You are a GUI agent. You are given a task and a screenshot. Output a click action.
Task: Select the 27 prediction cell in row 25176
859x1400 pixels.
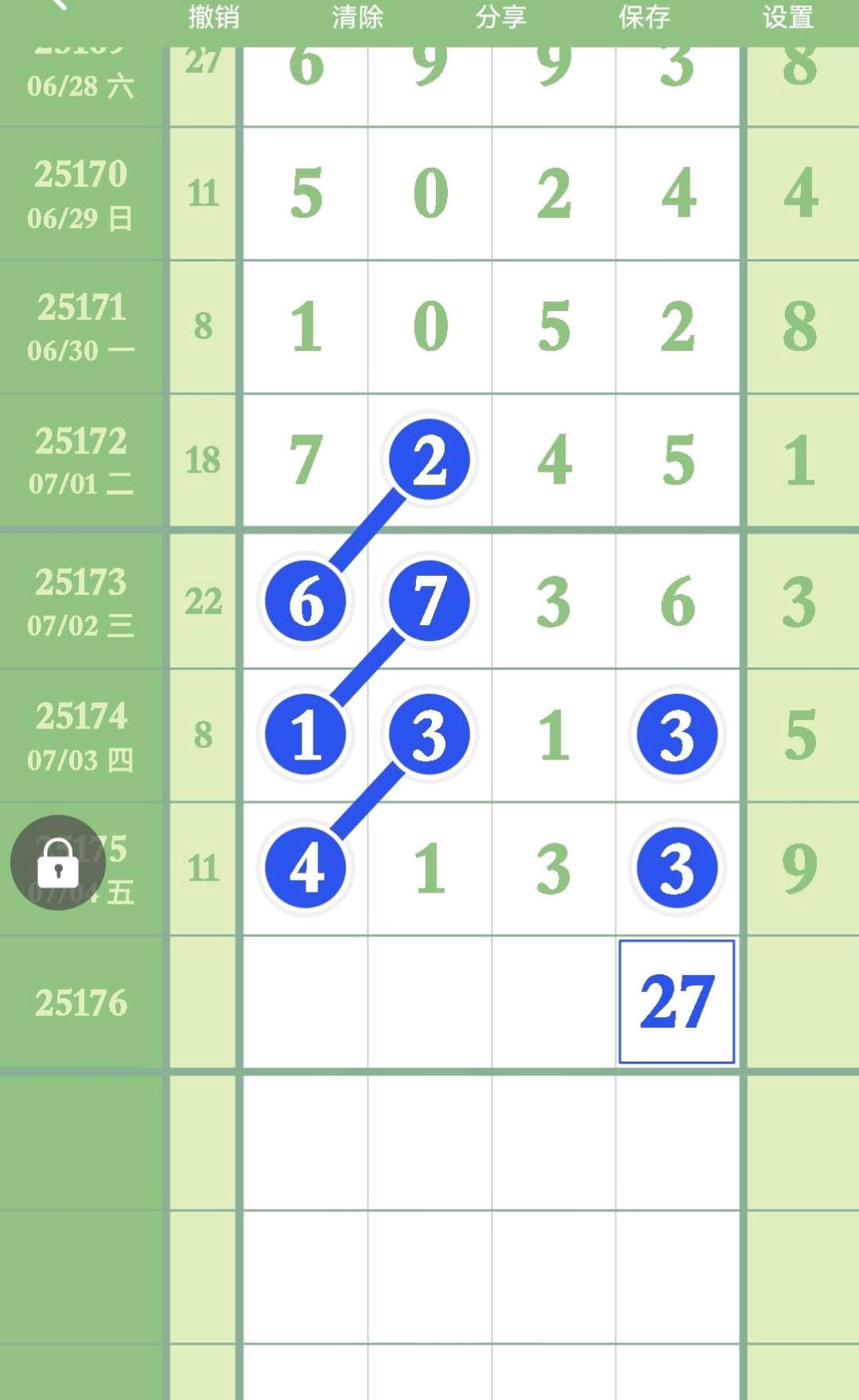tap(677, 1001)
